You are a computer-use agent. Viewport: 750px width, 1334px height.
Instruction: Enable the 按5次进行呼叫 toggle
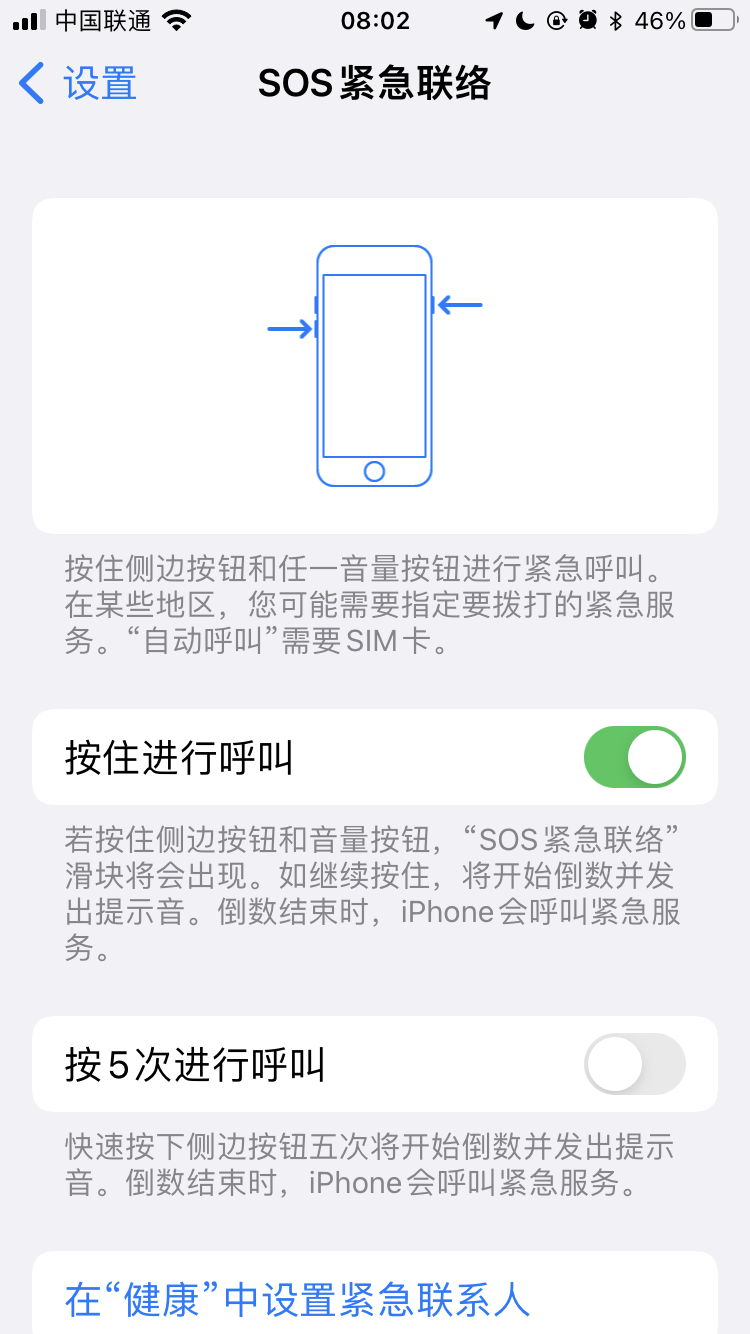coord(635,1064)
